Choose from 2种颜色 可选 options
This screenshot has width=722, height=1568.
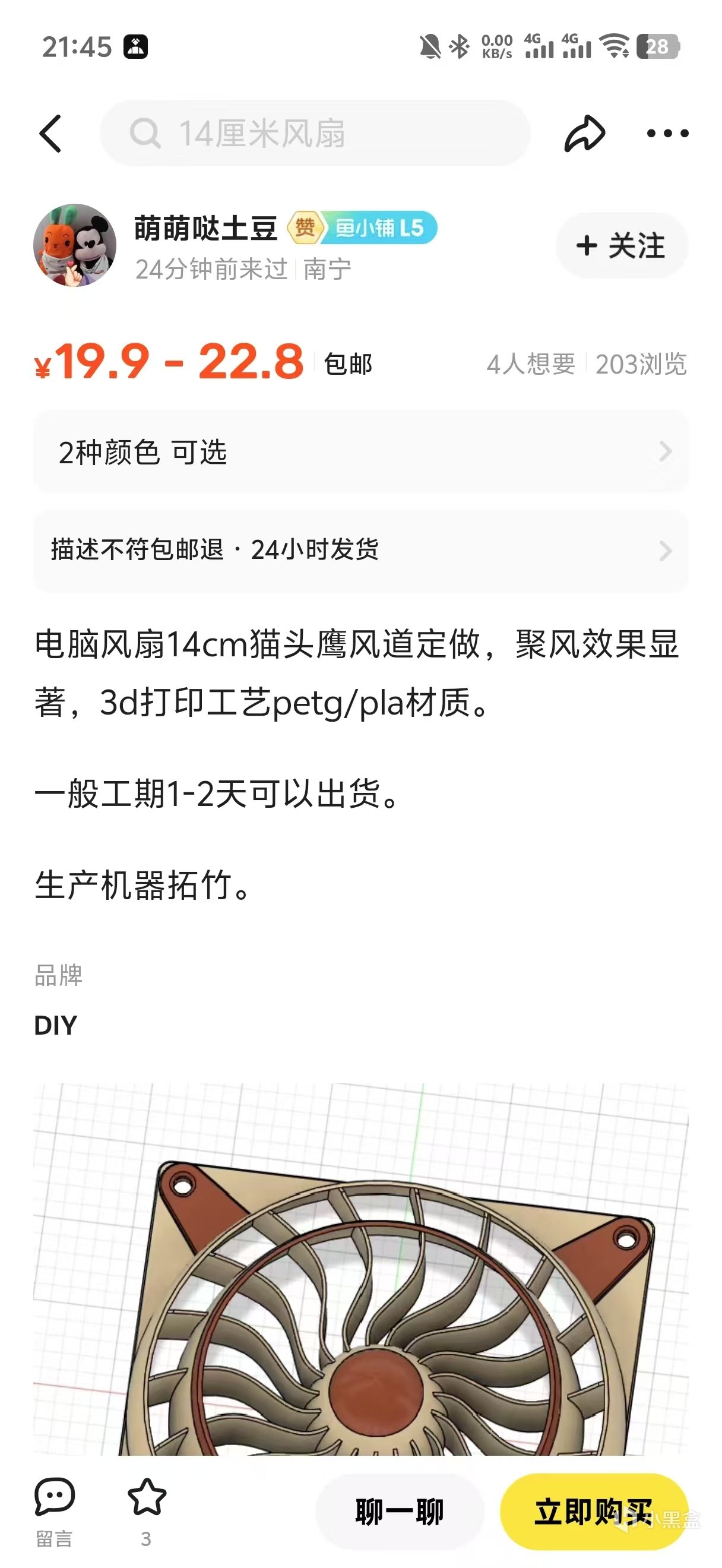pyautogui.click(x=360, y=452)
